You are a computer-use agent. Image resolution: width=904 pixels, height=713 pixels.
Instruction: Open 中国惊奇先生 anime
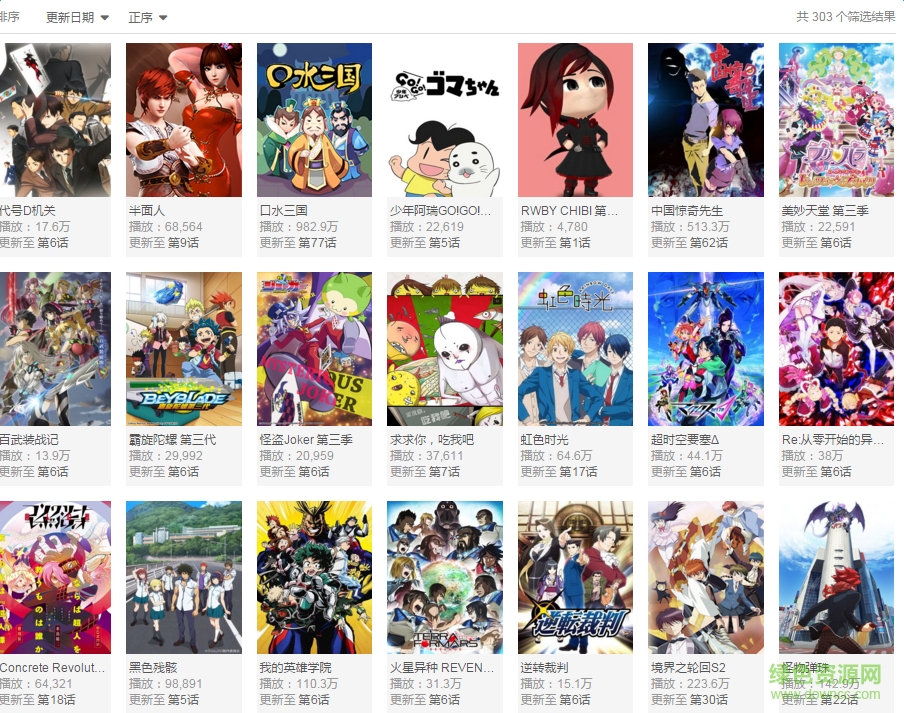click(x=706, y=120)
